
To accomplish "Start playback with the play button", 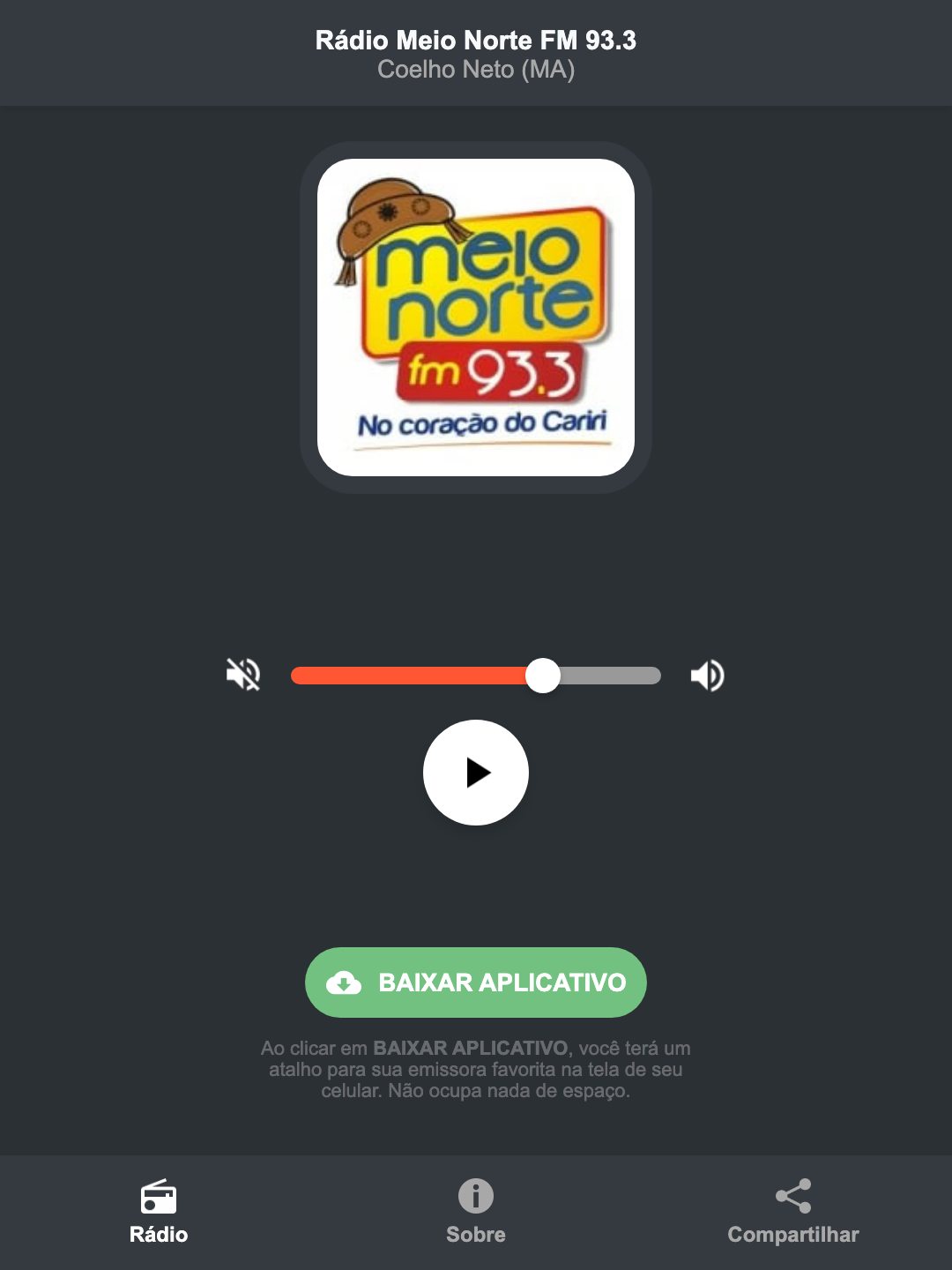I will [476, 773].
